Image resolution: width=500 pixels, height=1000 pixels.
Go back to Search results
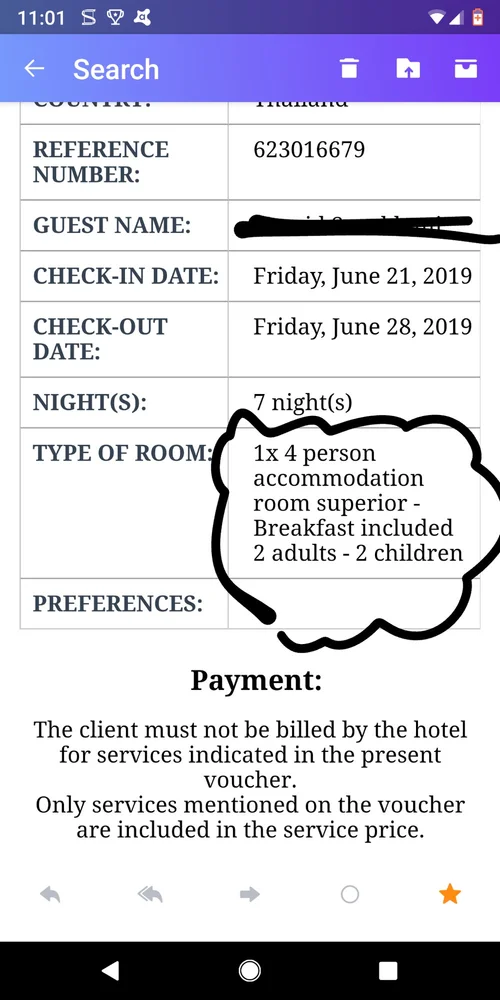pyautogui.click(x=34, y=69)
